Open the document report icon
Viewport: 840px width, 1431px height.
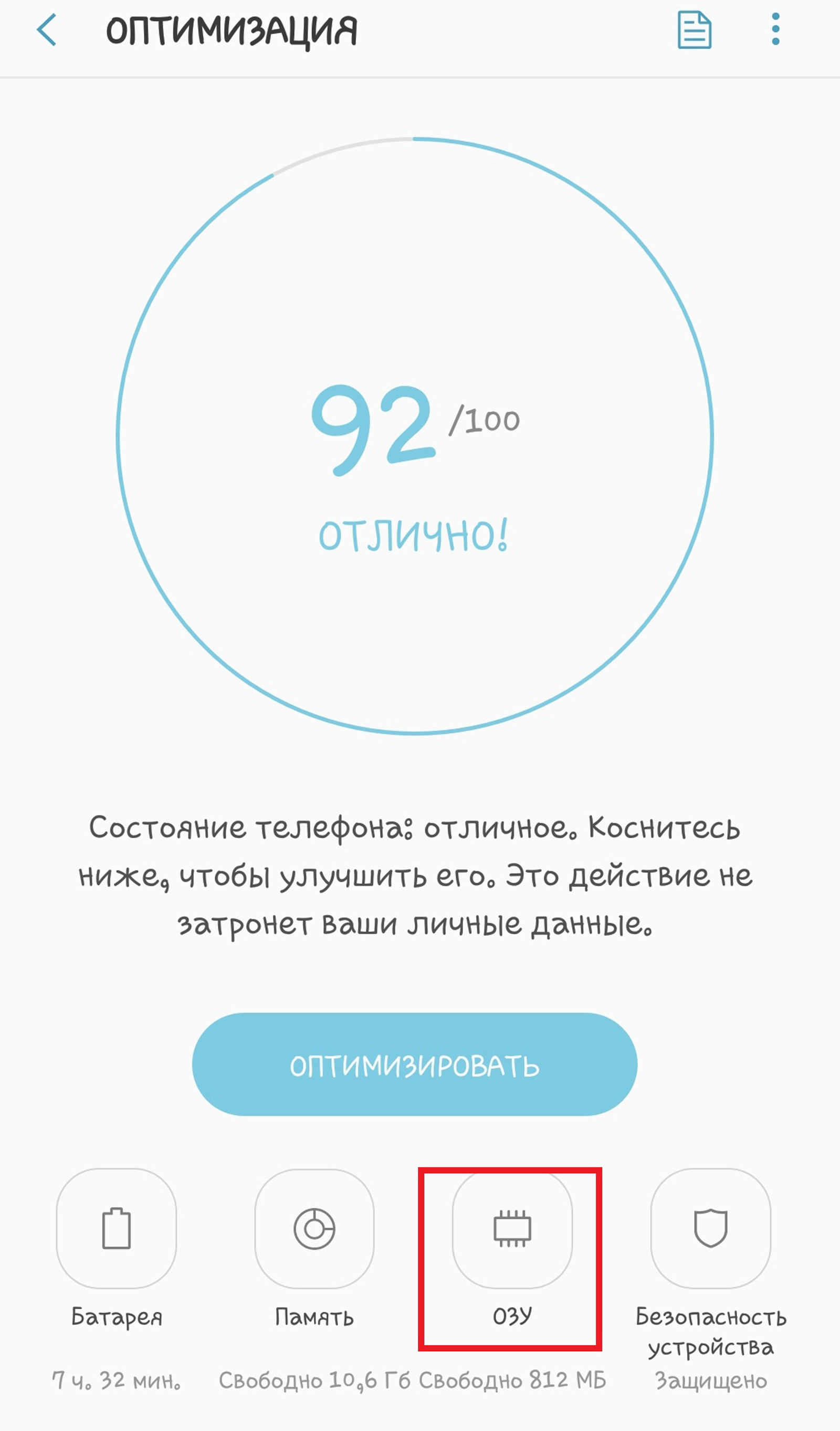tap(694, 30)
